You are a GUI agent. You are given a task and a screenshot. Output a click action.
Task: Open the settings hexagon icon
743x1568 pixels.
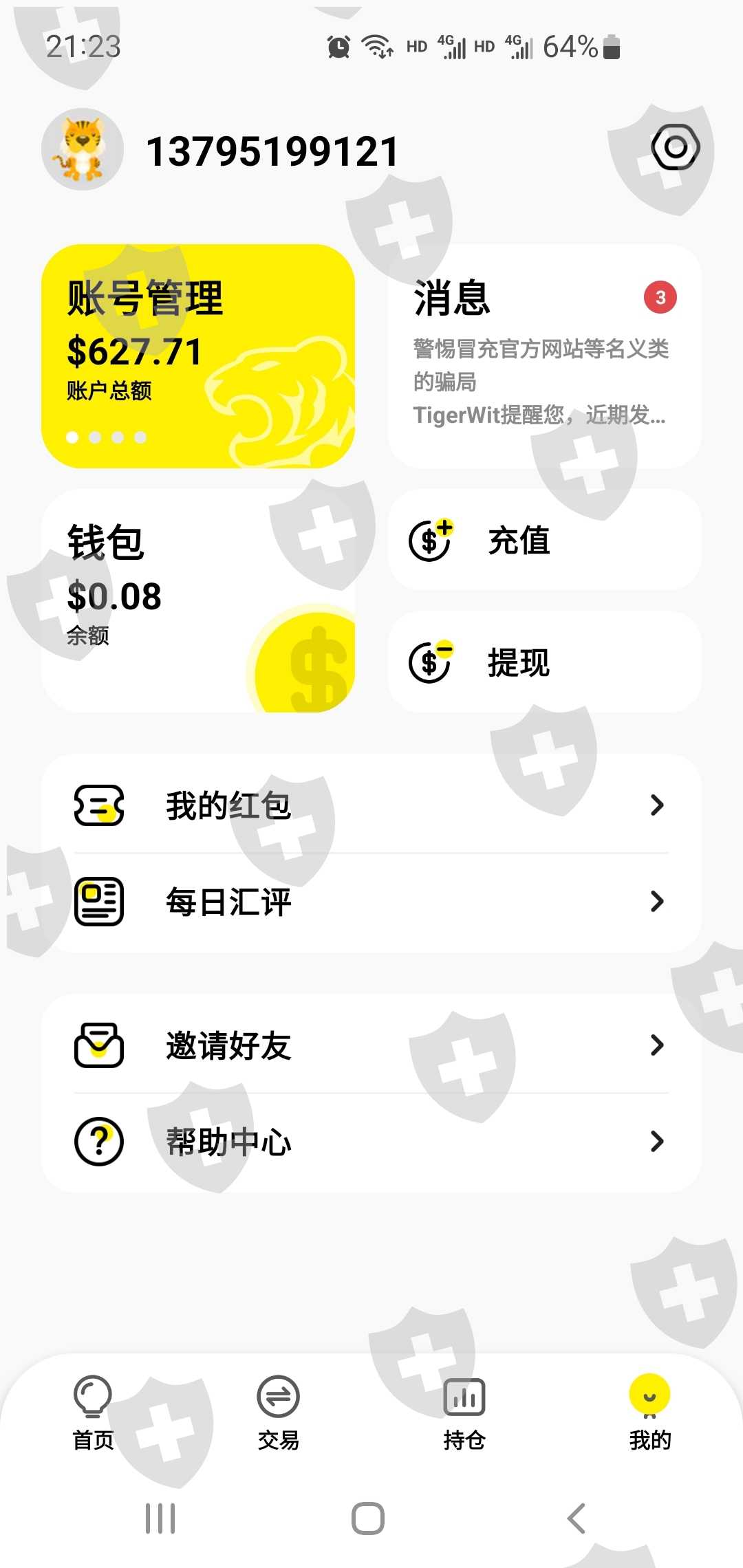675,146
